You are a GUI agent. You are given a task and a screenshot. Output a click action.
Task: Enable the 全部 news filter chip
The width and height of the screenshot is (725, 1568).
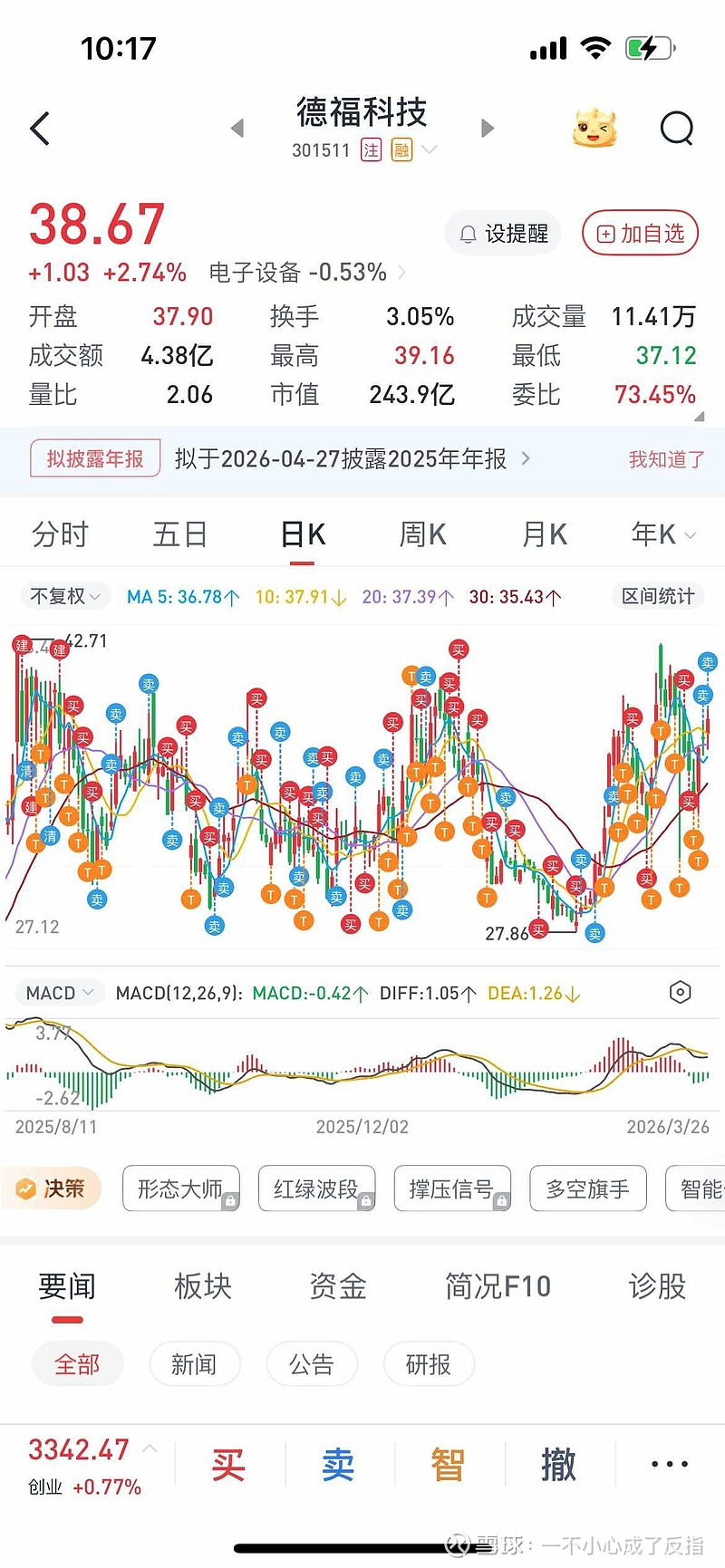tap(78, 1363)
